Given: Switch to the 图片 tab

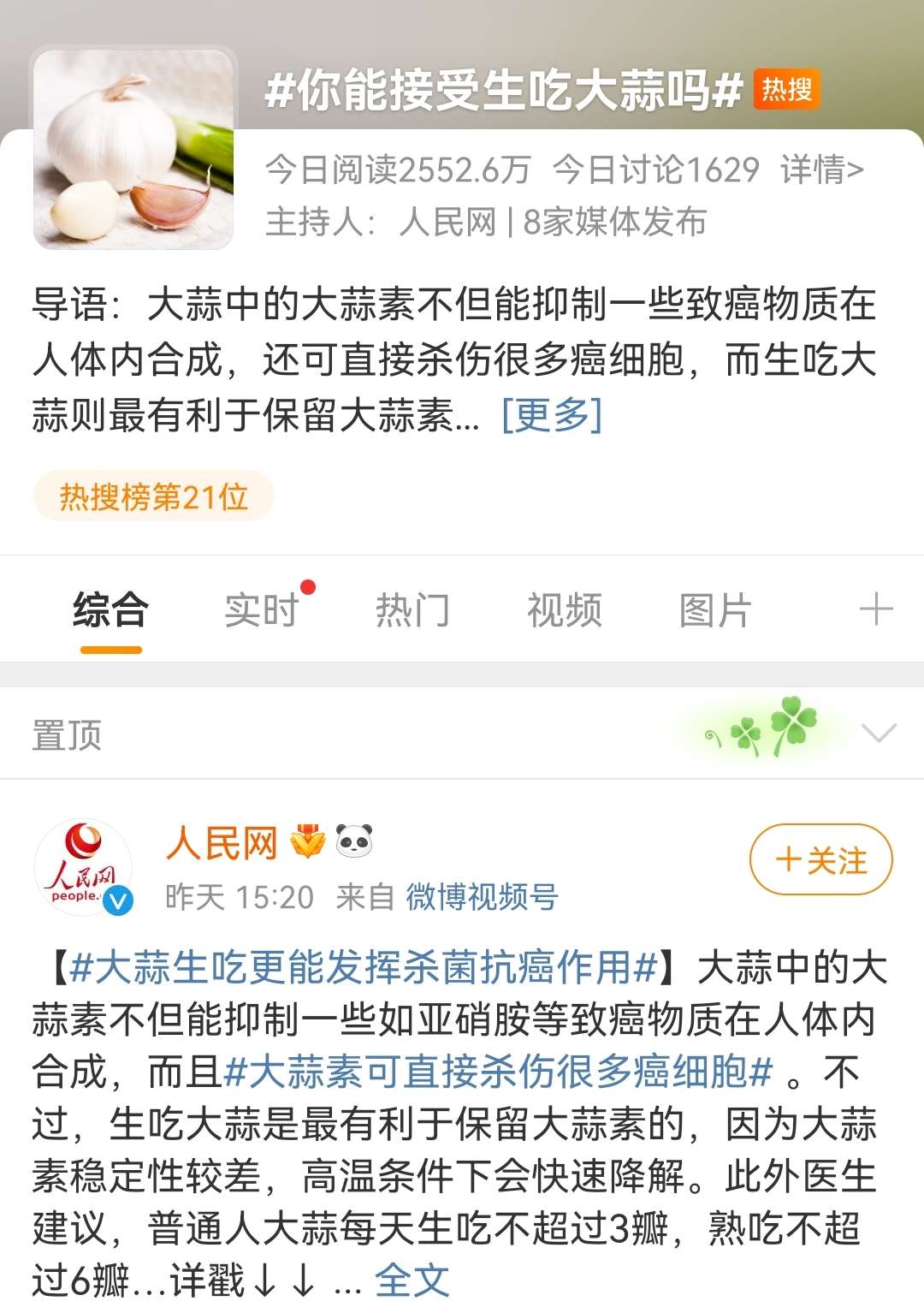Looking at the screenshot, I should pyautogui.click(x=715, y=610).
